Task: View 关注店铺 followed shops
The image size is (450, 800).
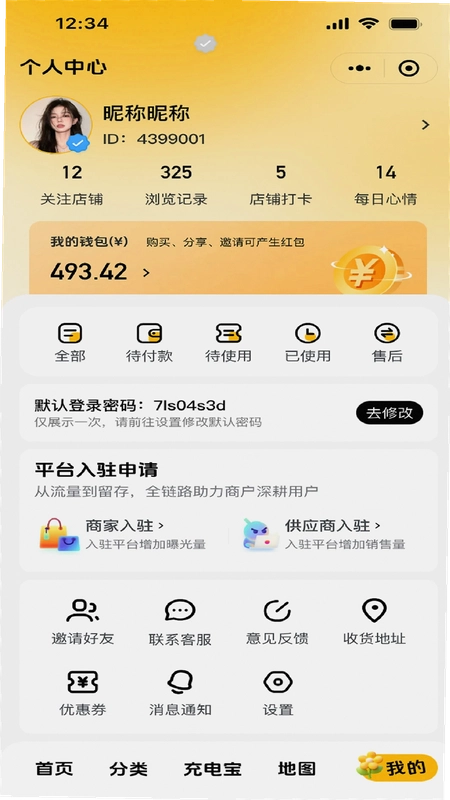Action: pos(71,185)
